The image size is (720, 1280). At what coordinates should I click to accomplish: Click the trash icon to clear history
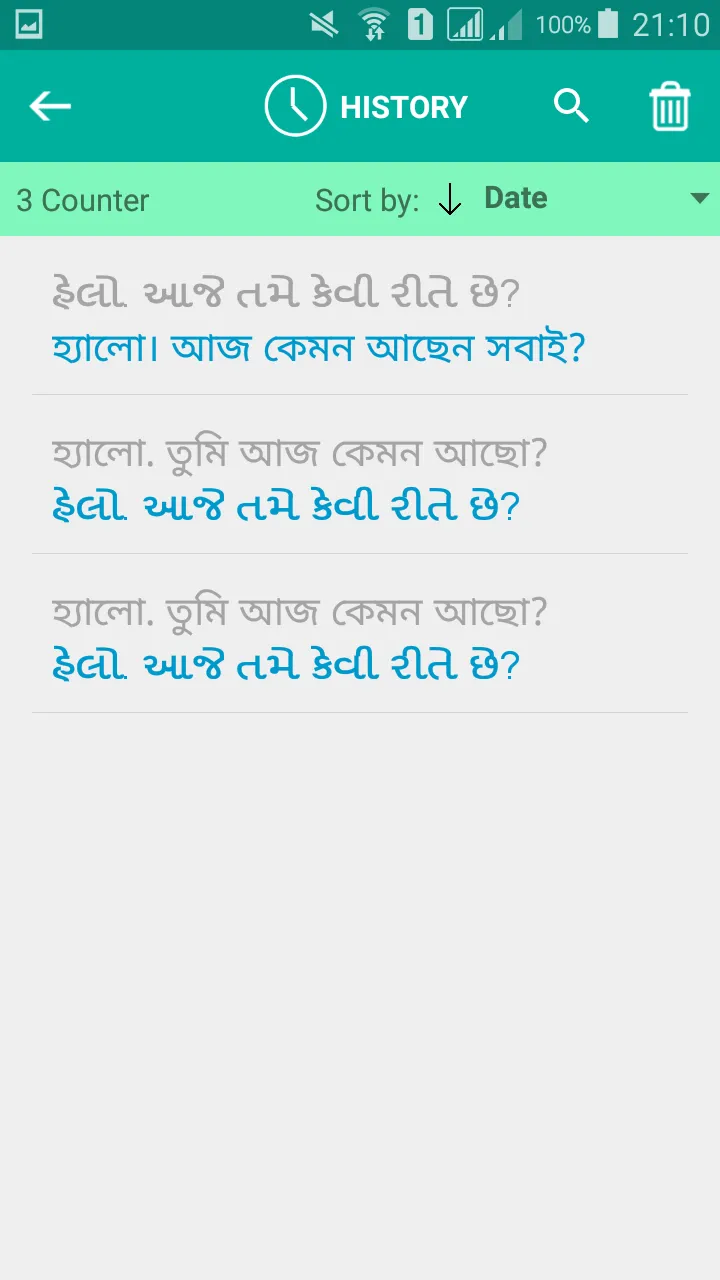coord(670,105)
